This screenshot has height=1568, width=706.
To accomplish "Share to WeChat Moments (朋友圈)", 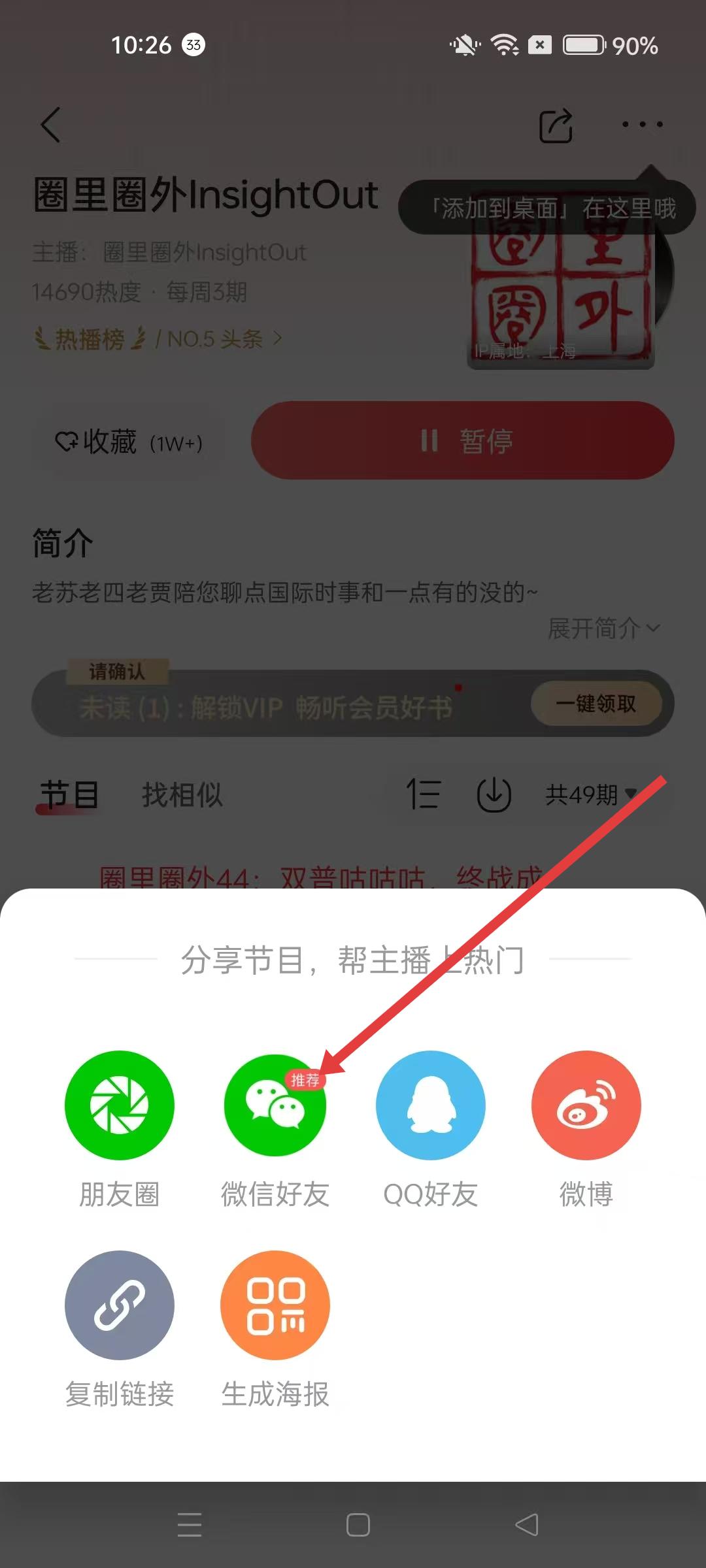I will click(120, 1105).
